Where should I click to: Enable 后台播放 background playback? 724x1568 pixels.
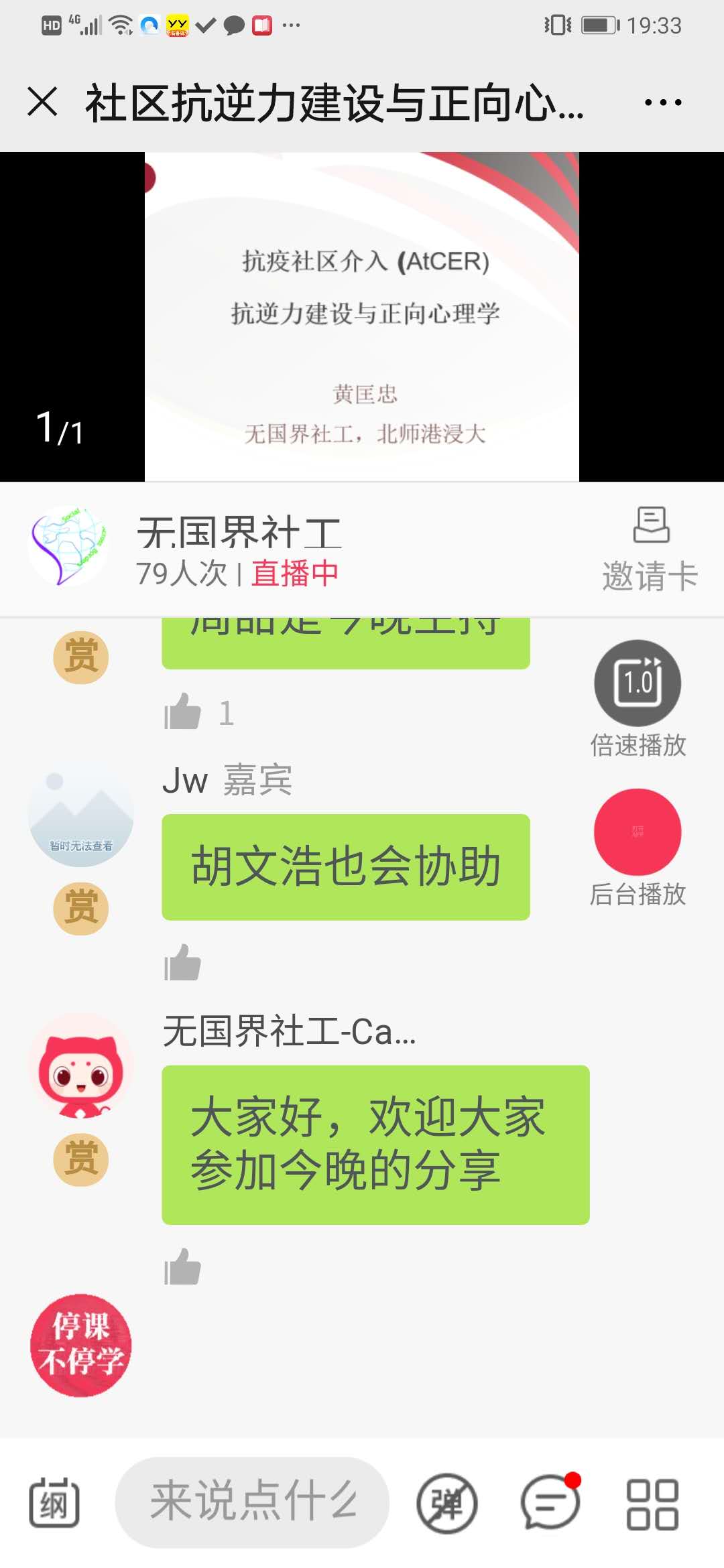point(638,832)
